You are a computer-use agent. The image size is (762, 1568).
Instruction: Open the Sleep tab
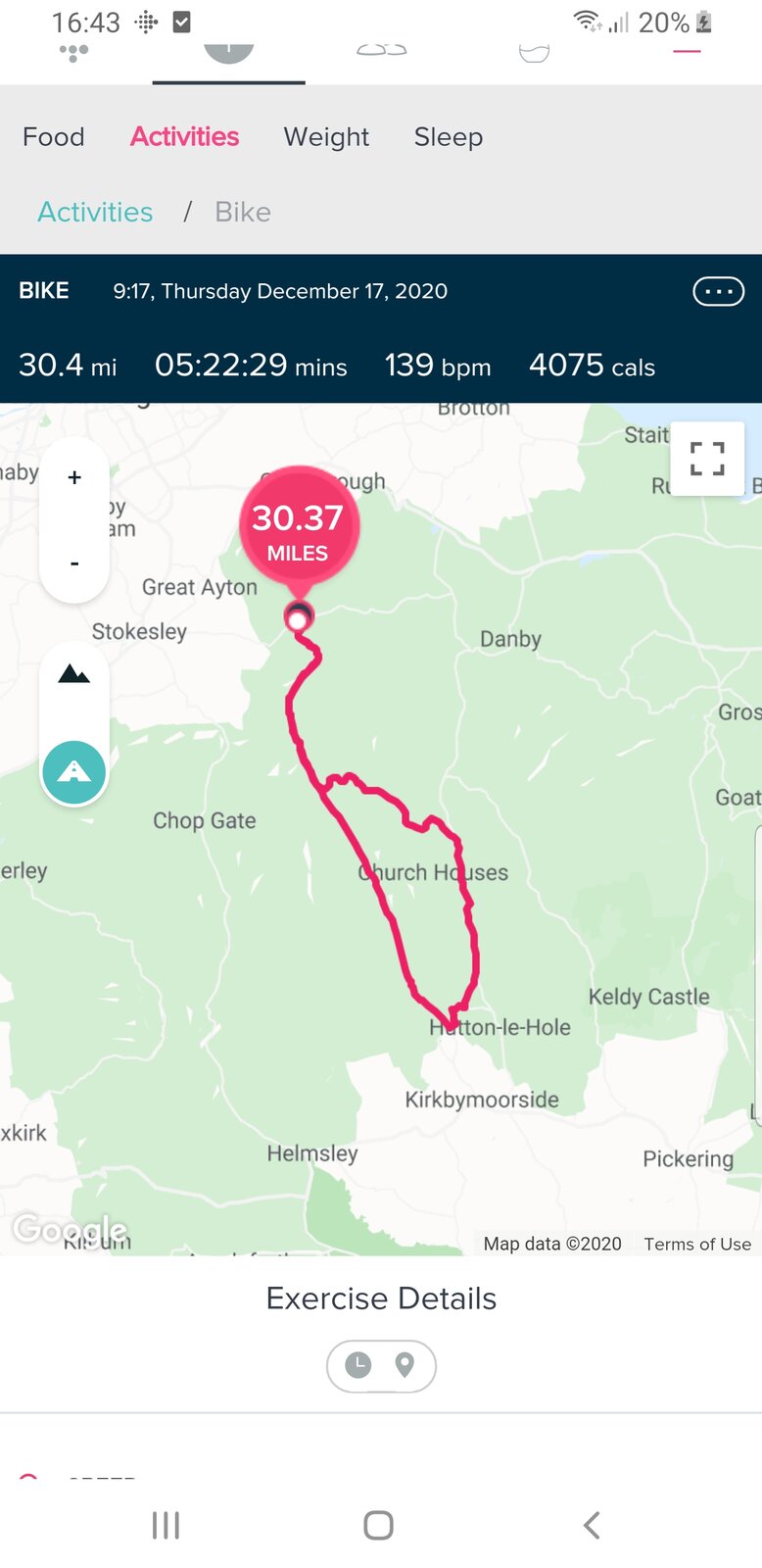click(448, 137)
